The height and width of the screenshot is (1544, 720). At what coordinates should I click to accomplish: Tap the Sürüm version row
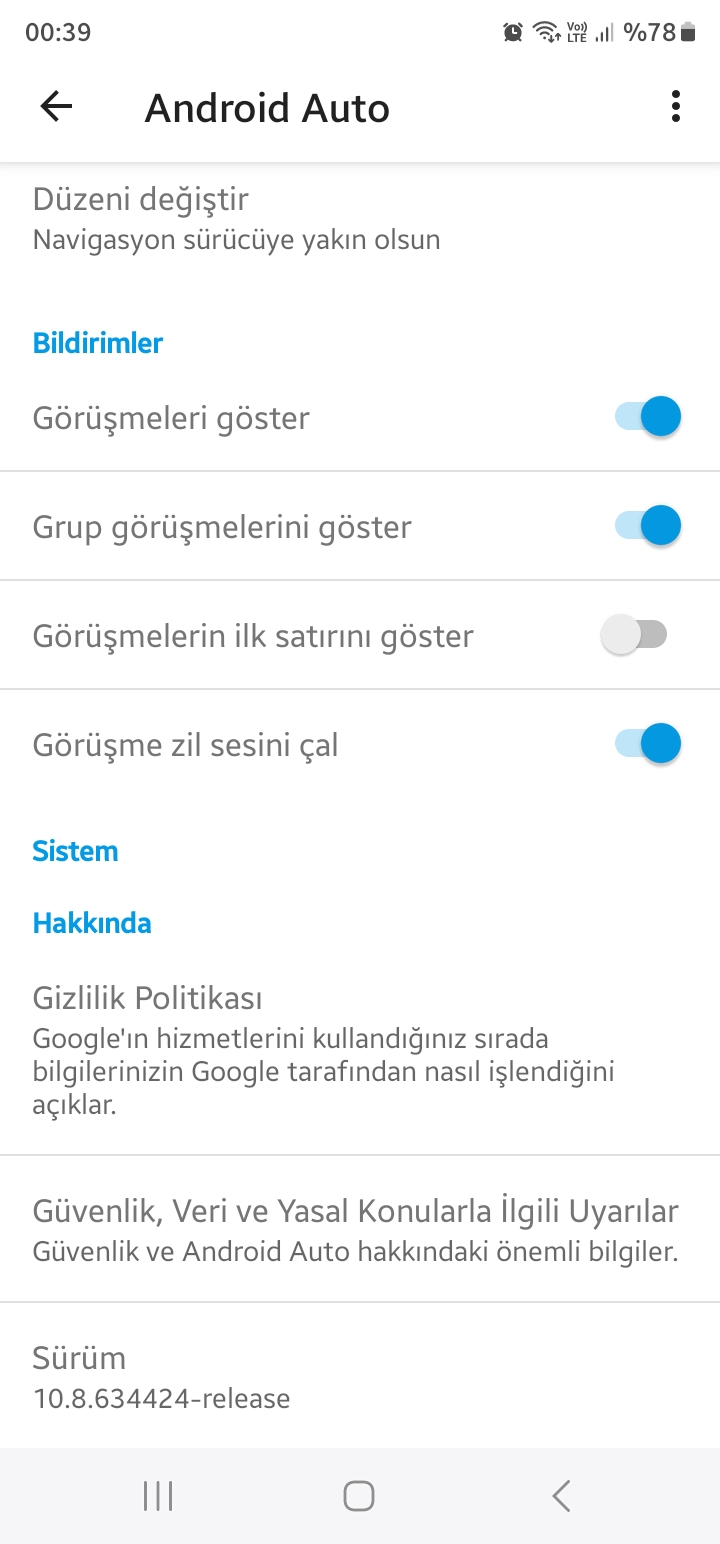[x=360, y=1375]
